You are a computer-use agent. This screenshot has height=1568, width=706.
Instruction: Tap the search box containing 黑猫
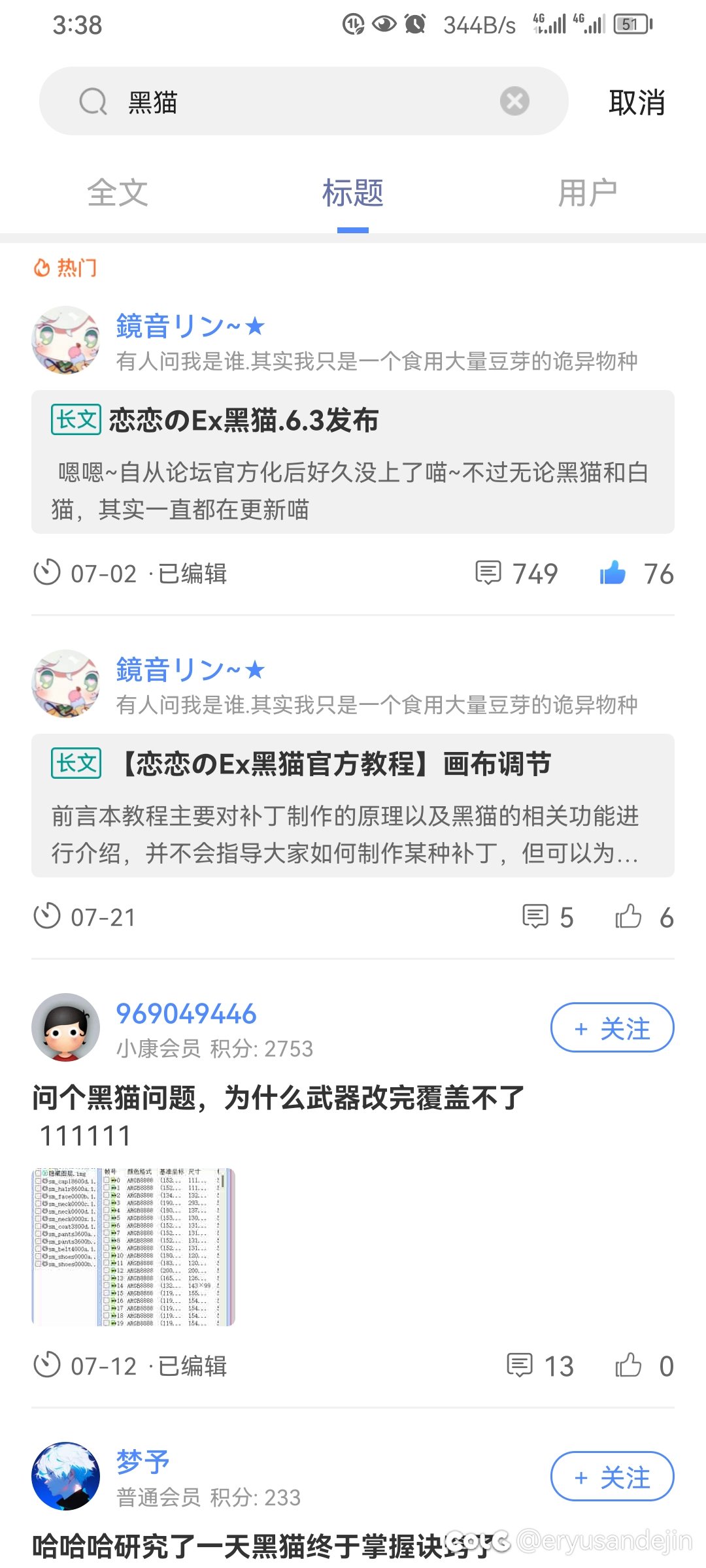coord(301,102)
